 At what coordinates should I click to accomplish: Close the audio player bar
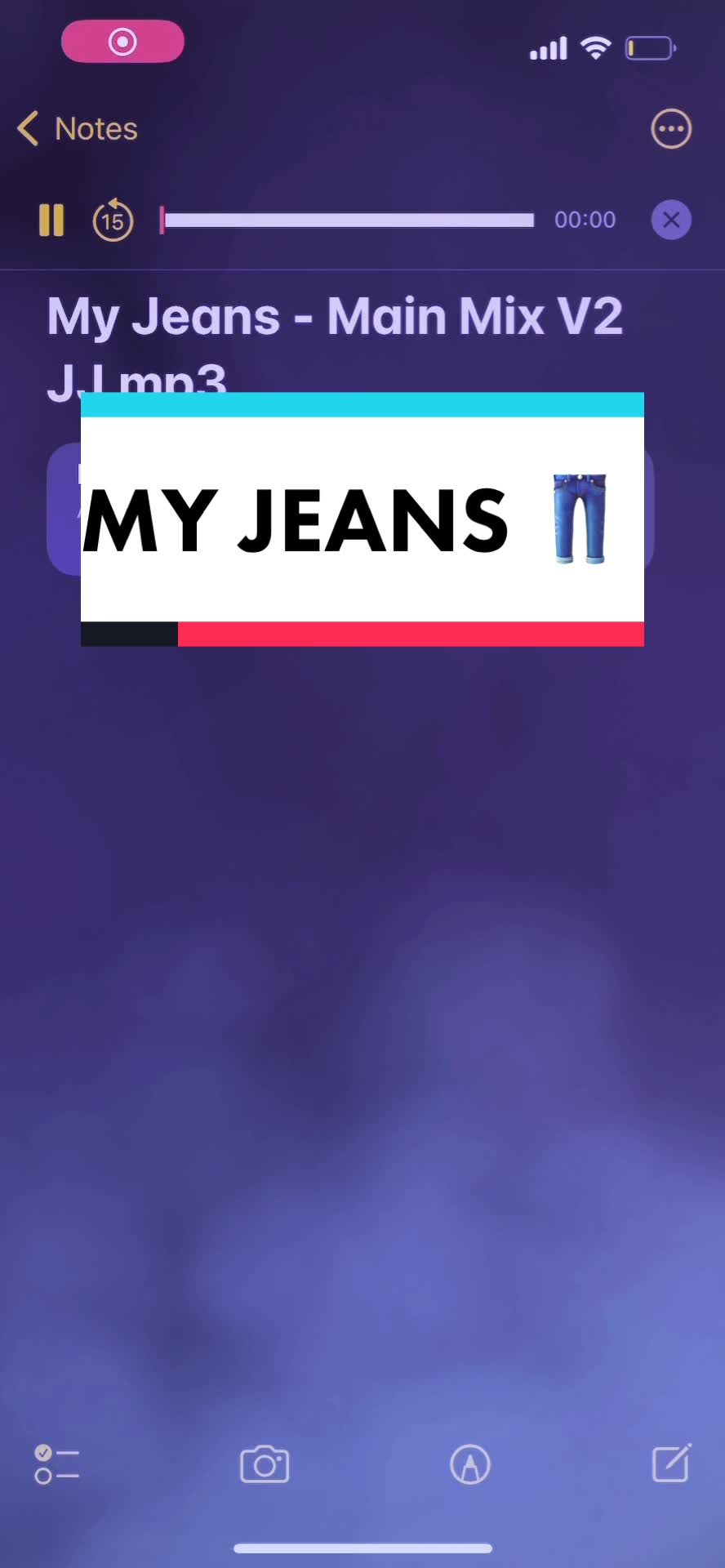point(671,220)
